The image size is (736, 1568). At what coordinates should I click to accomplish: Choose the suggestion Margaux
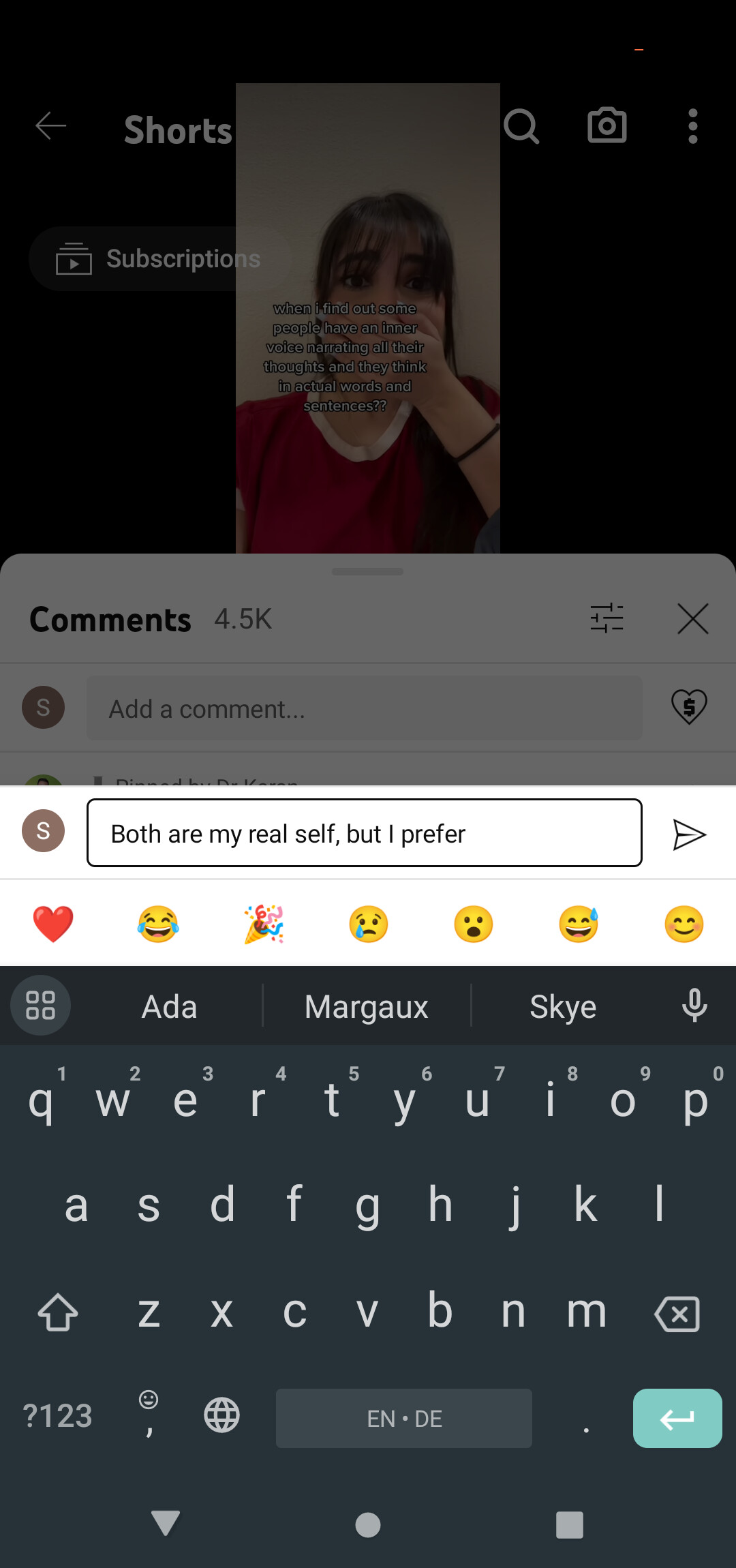pyautogui.click(x=367, y=1006)
